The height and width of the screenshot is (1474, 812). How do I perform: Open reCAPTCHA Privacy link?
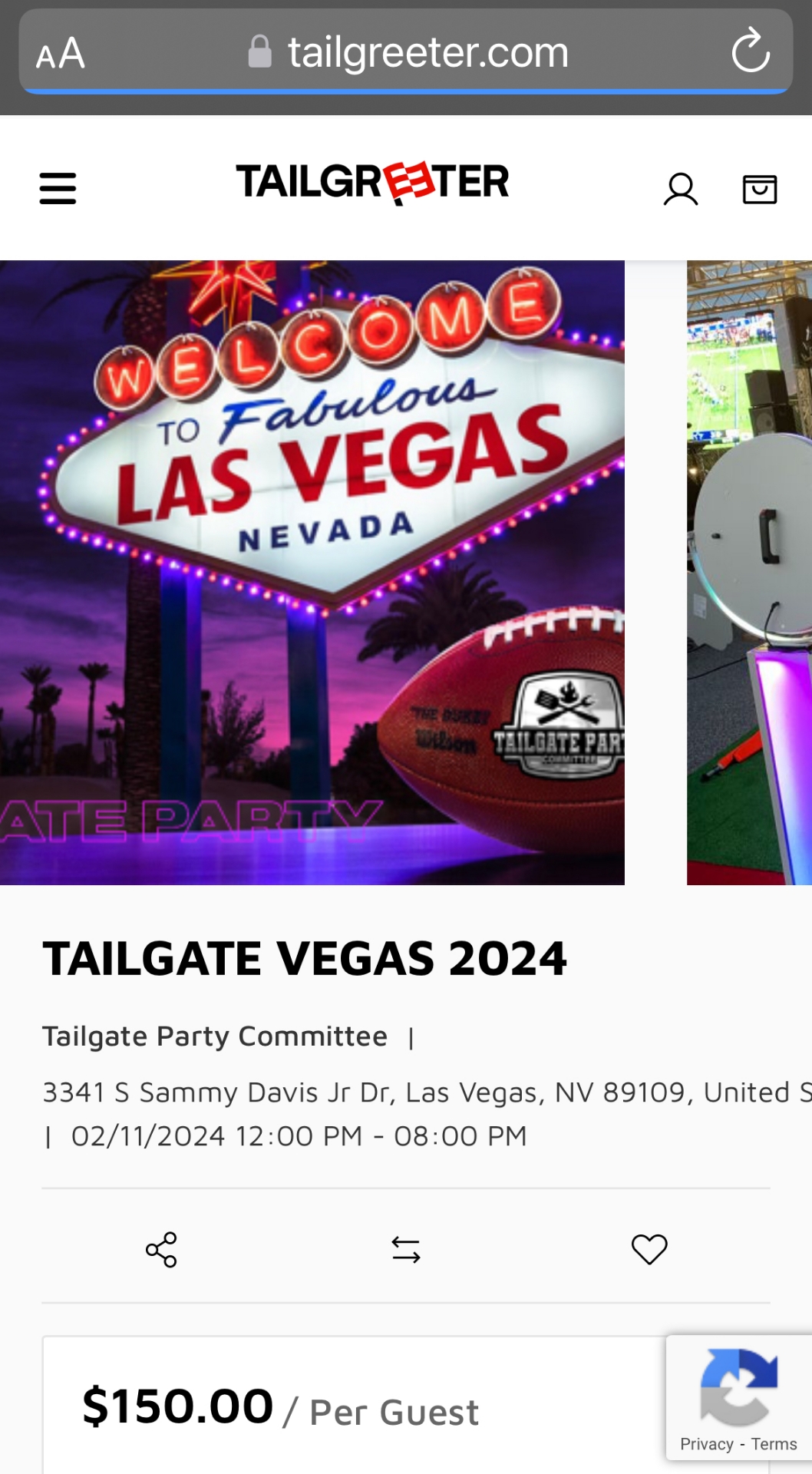click(706, 1444)
